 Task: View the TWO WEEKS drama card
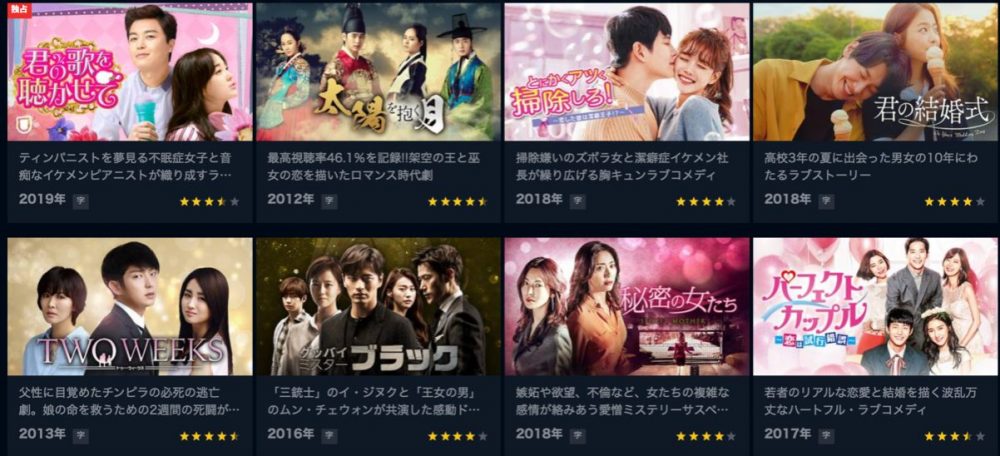(129, 307)
